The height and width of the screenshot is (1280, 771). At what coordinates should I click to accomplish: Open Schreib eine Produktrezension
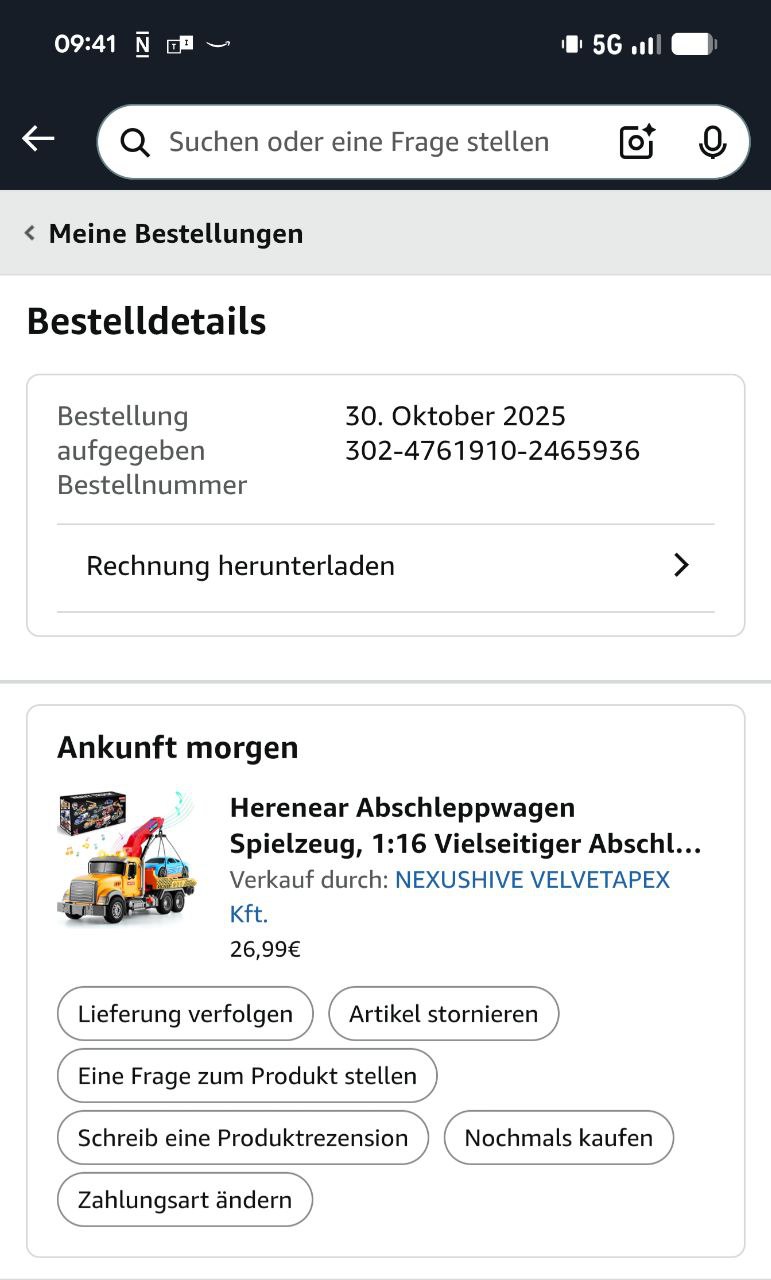[x=243, y=1138]
